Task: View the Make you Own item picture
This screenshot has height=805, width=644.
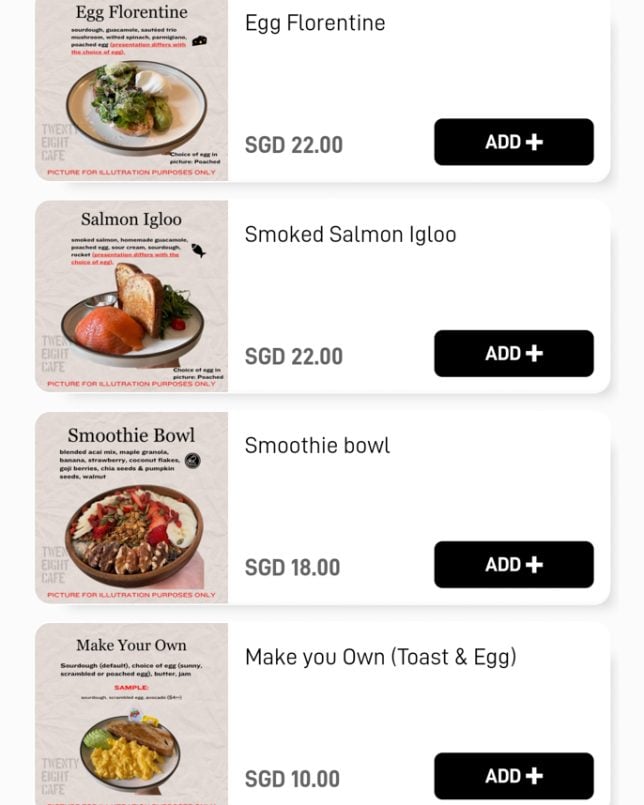Action: click(x=132, y=714)
